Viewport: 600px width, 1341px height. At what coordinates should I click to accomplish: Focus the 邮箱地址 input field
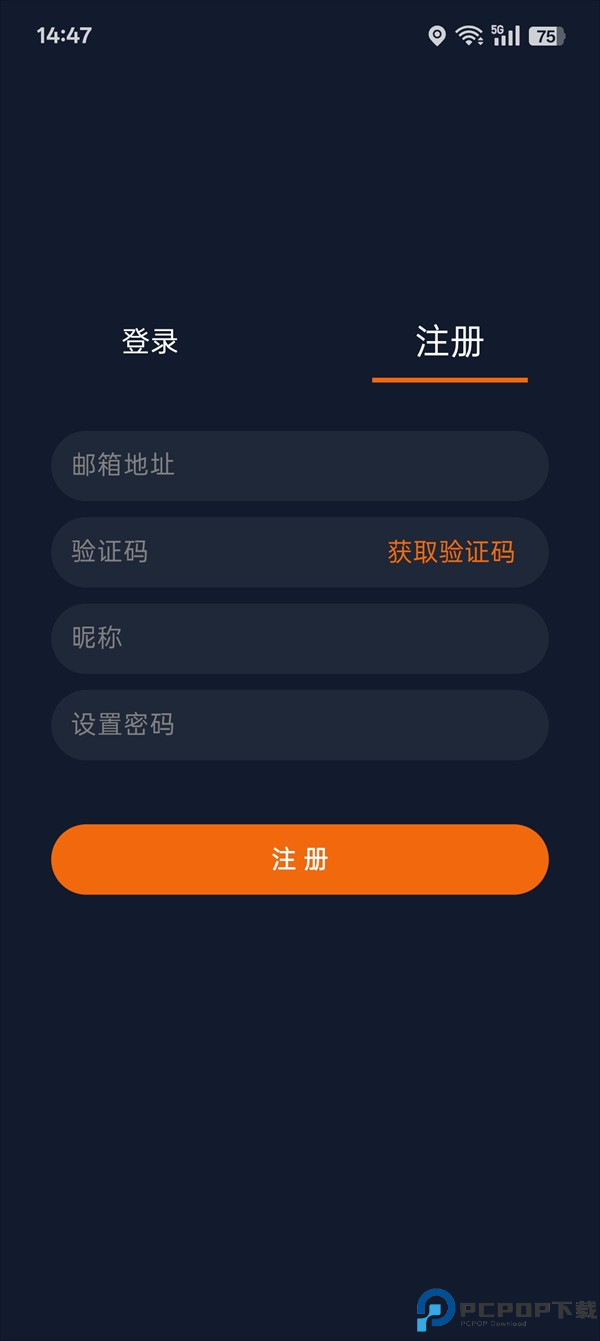pos(300,465)
